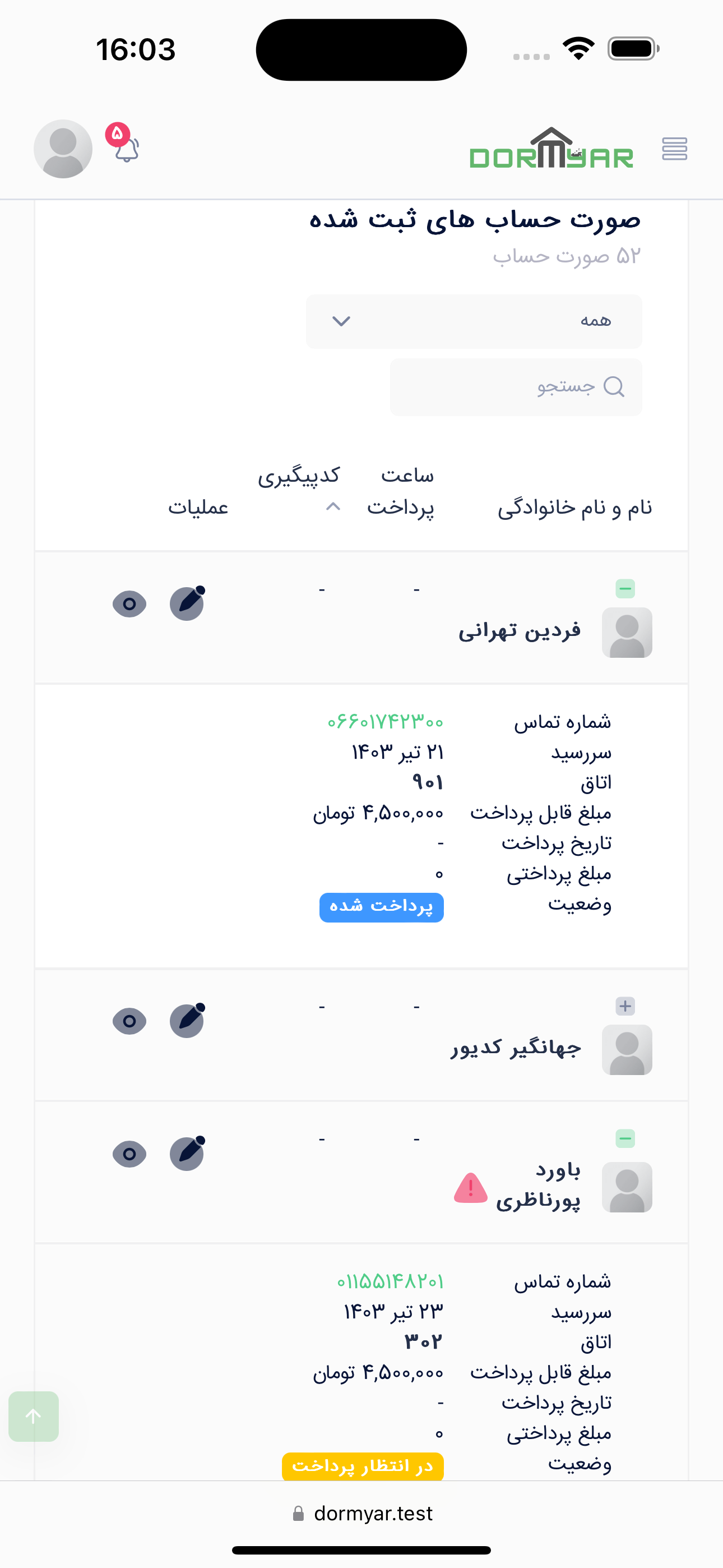
Task: View invoice of فردین تهرانی
Action: tap(129, 604)
